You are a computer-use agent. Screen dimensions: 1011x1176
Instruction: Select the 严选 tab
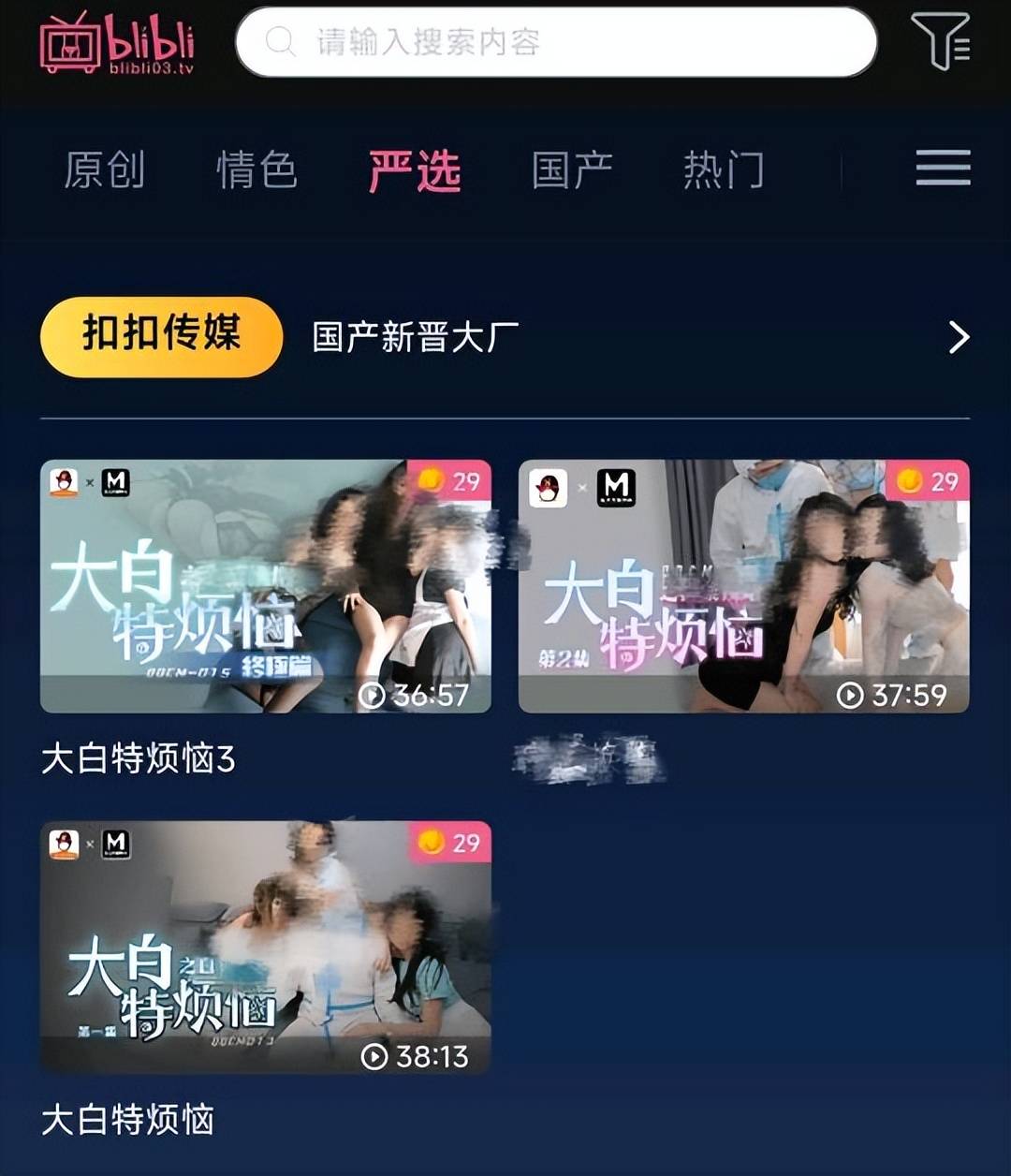(x=415, y=170)
